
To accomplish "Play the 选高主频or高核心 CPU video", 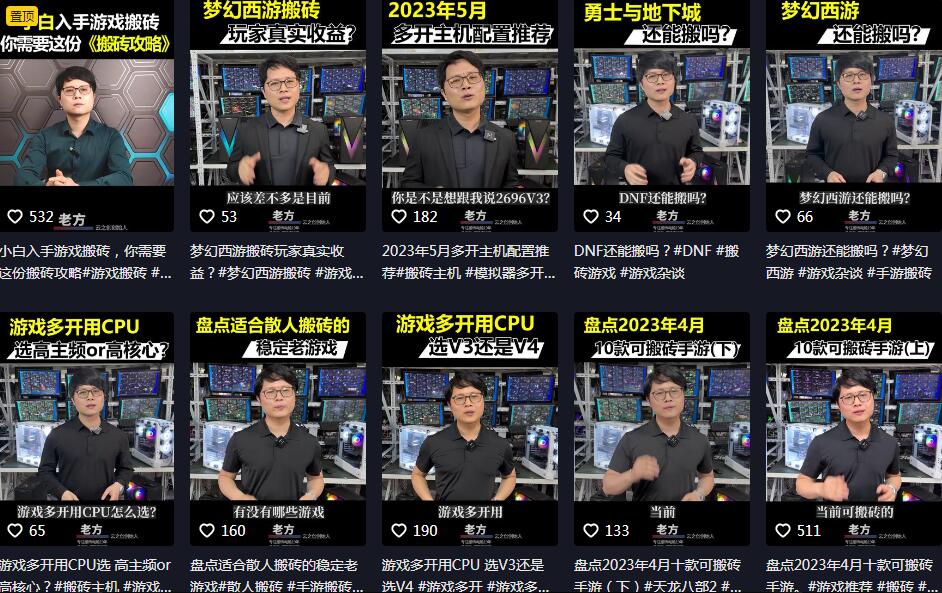I will 87,430.
